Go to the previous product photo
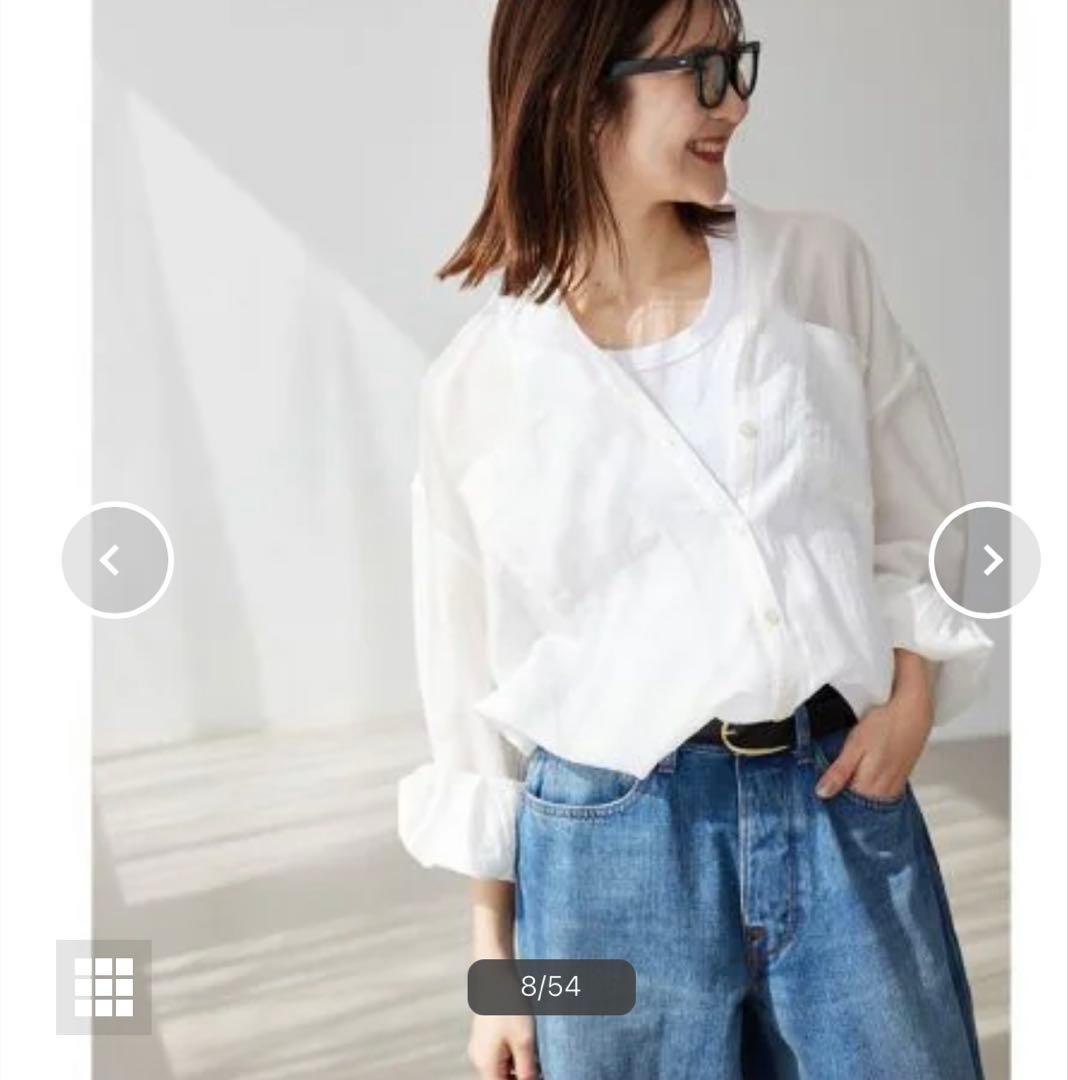Image resolution: width=1068 pixels, height=1080 pixels. click(117, 560)
